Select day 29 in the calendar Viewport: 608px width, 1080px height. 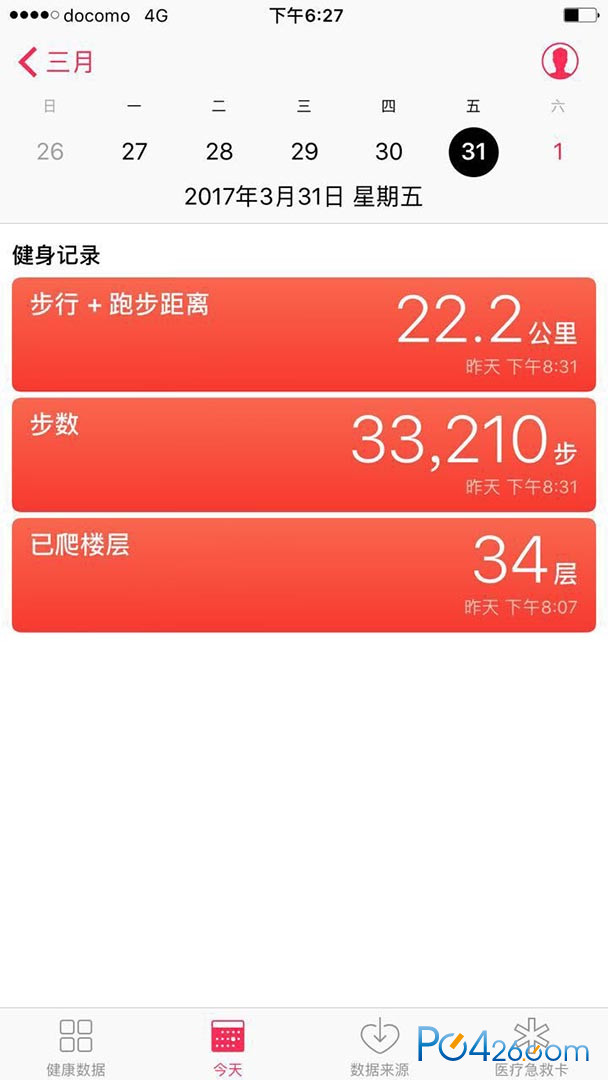[304, 152]
